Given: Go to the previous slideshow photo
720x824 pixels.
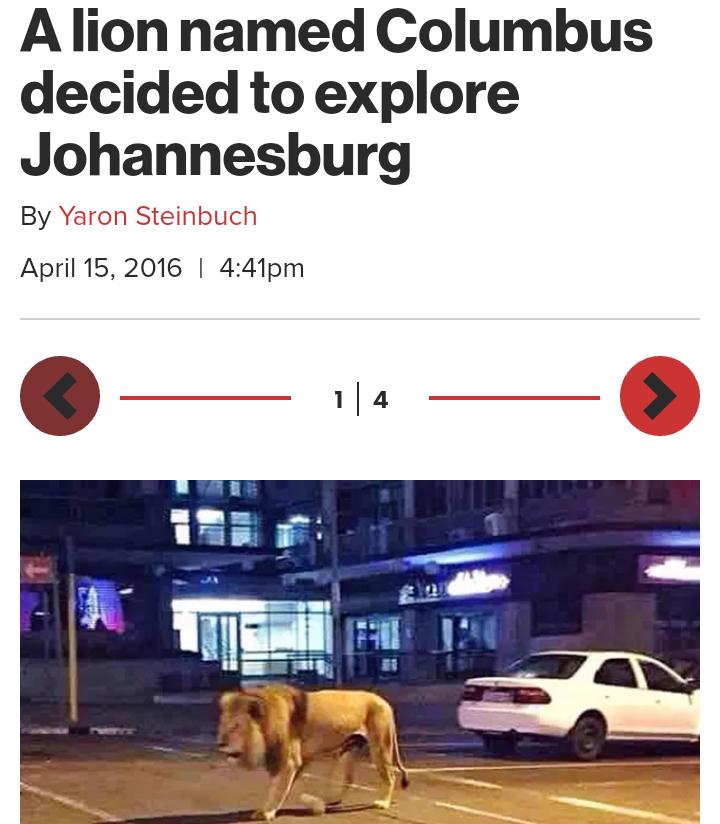Looking at the screenshot, I should (60, 396).
